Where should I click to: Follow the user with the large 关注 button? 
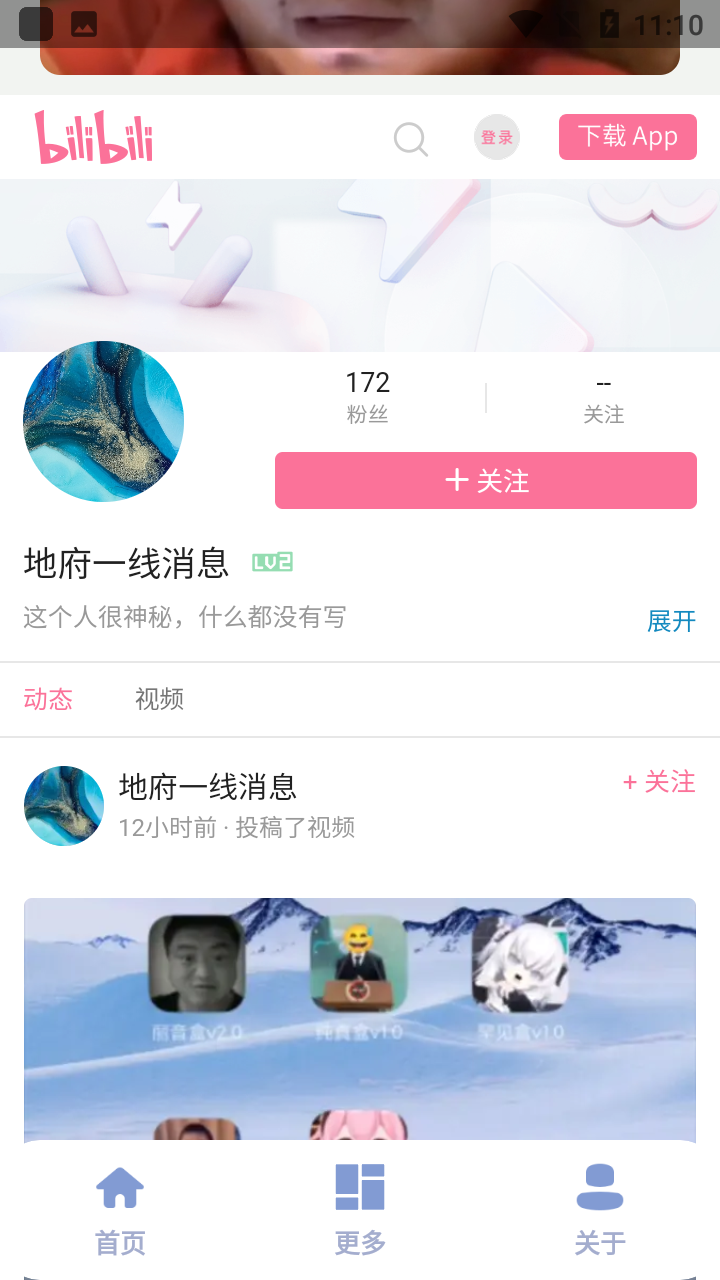click(485, 481)
